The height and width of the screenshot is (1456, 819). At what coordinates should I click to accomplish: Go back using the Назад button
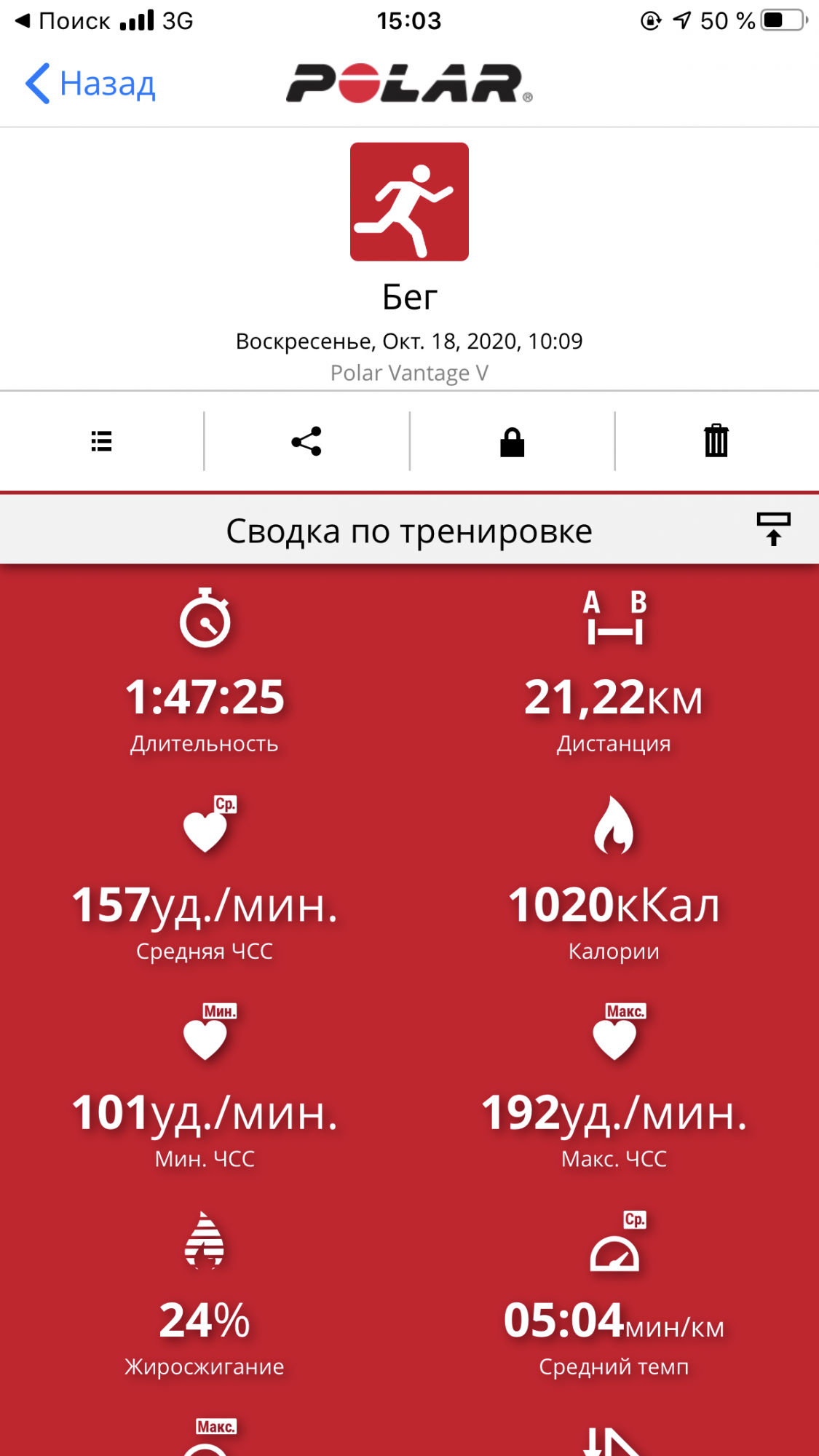pyautogui.click(x=90, y=84)
